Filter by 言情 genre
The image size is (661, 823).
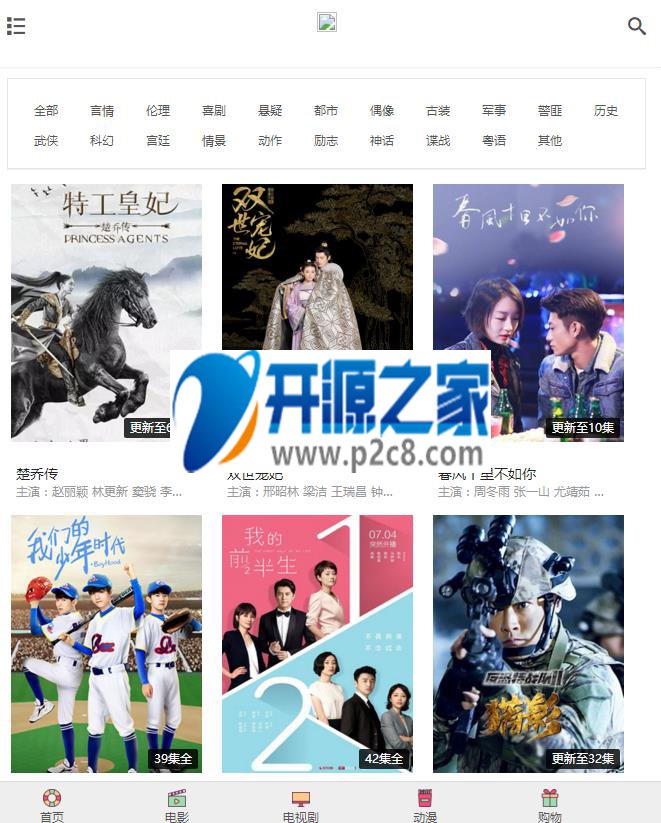(102, 111)
